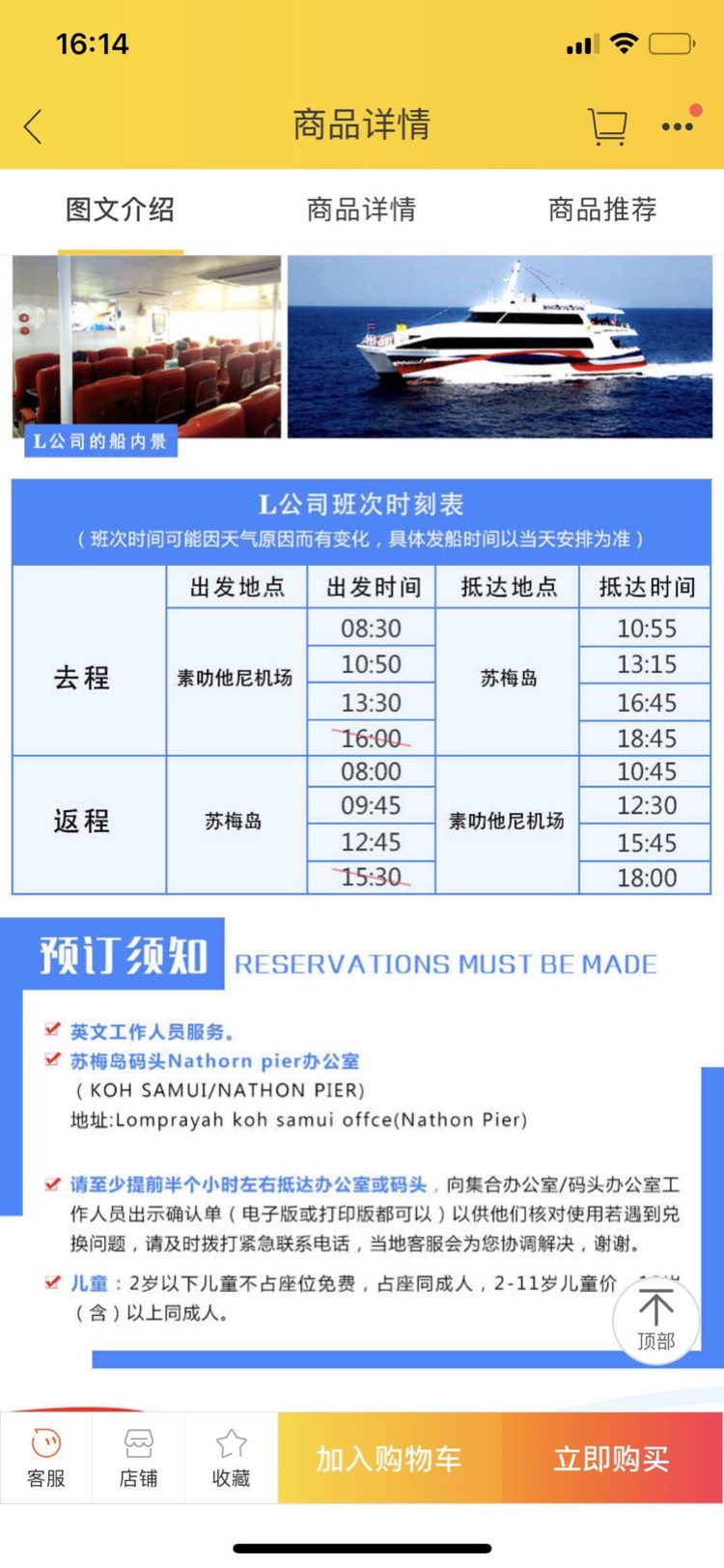Switch to the 商品推荐 tab
Screen dimensions: 724x1568
pyautogui.click(x=602, y=210)
